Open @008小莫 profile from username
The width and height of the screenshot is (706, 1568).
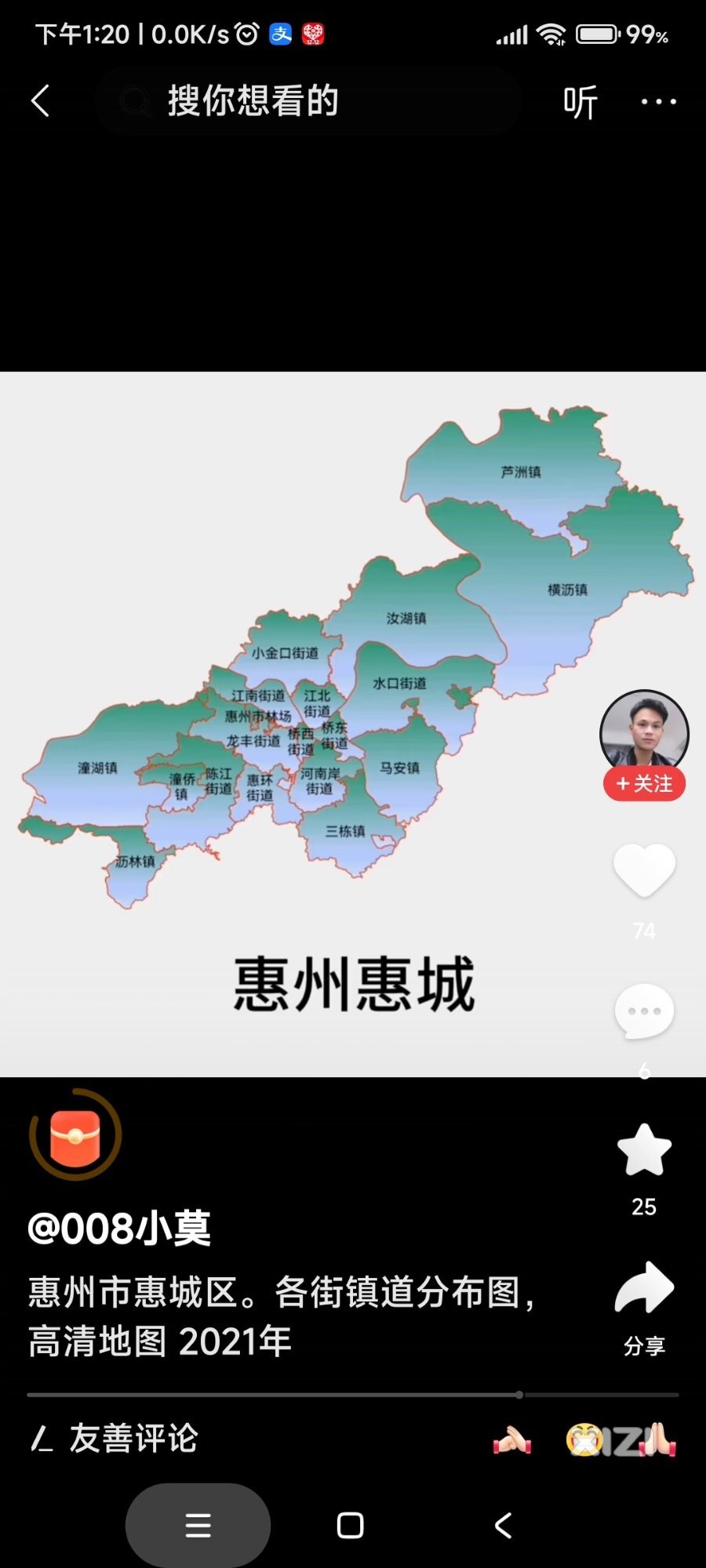[119, 1228]
